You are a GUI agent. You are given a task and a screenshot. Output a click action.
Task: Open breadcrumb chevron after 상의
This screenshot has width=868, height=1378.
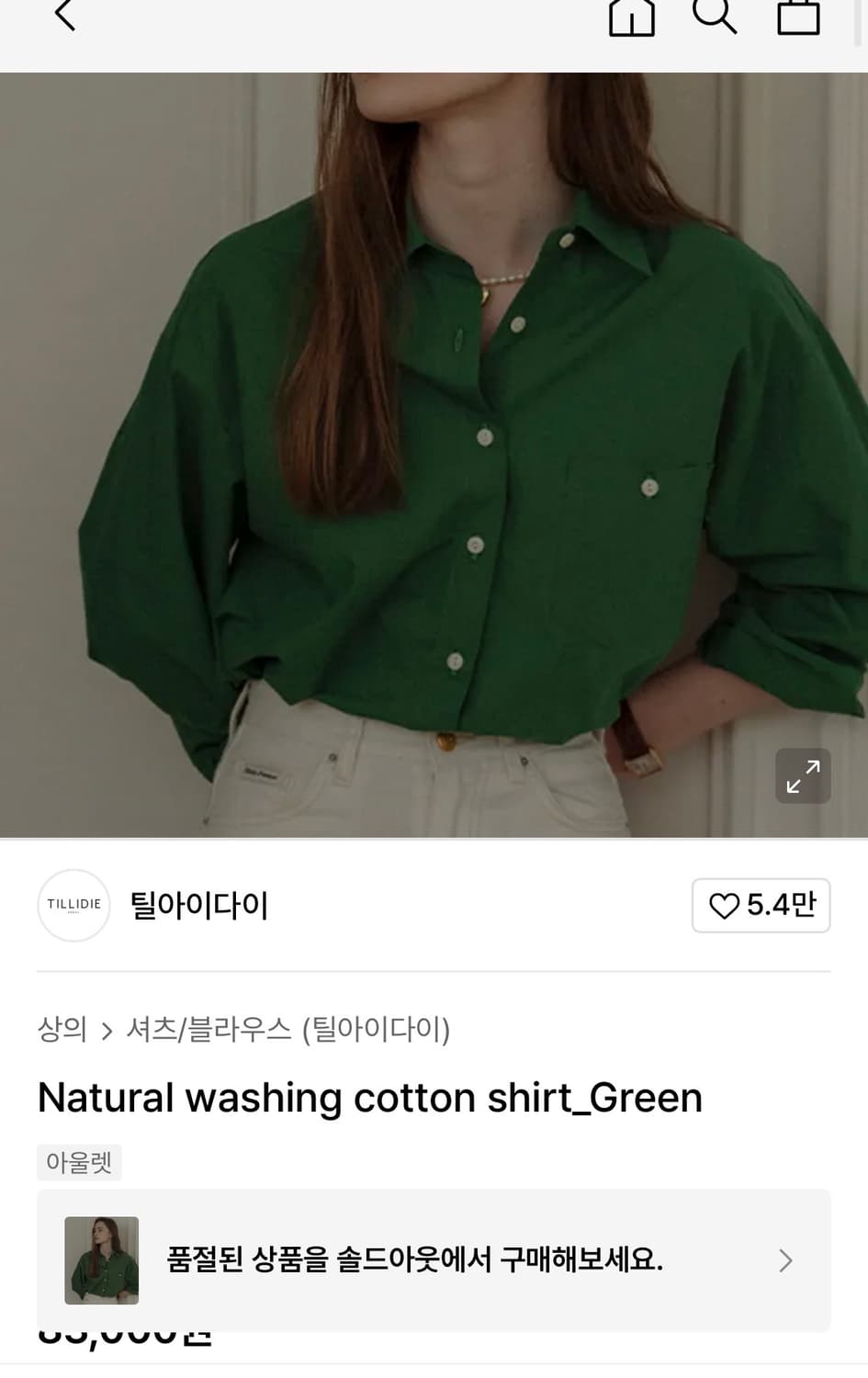click(107, 1031)
